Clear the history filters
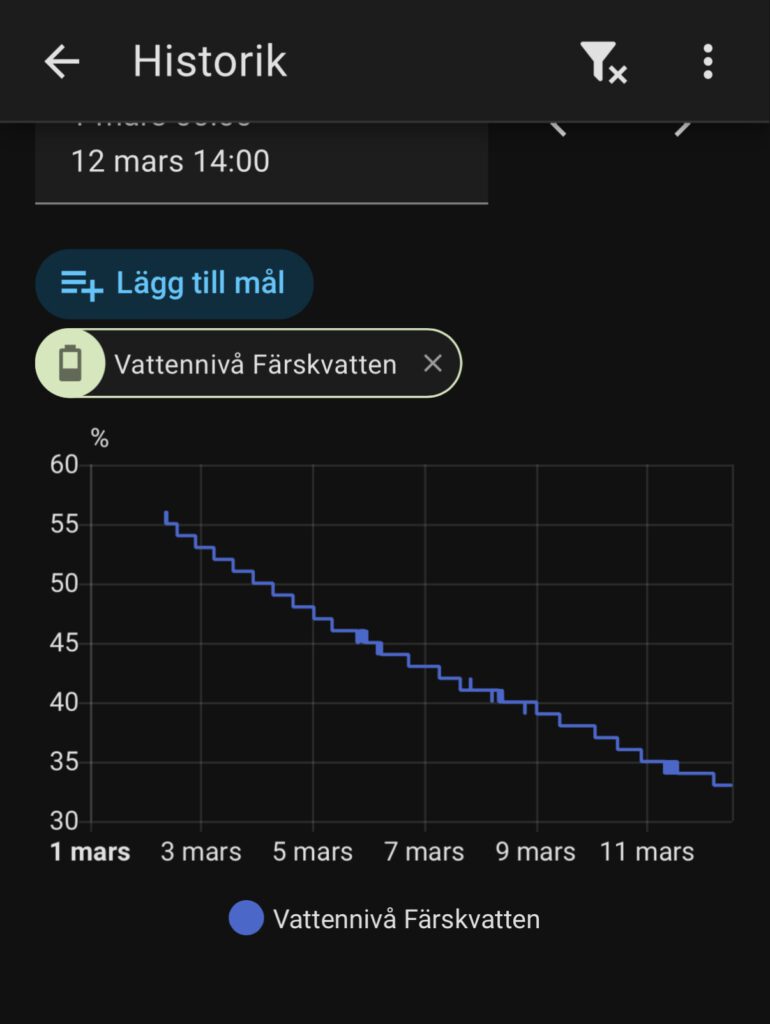The height and width of the screenshot is (1024, 770). click(x=603, y=62)
